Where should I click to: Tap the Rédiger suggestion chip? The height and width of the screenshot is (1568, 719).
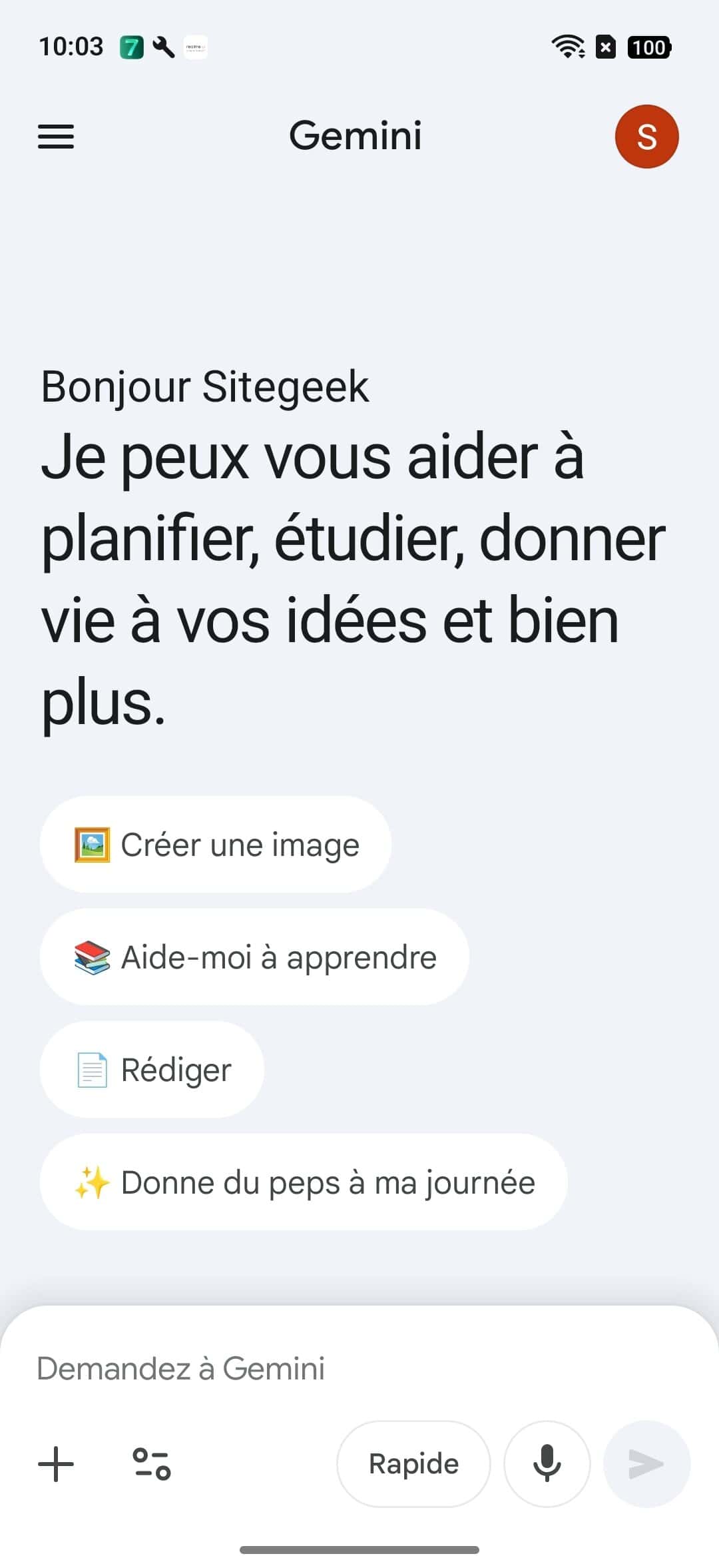click(152, 1070)
